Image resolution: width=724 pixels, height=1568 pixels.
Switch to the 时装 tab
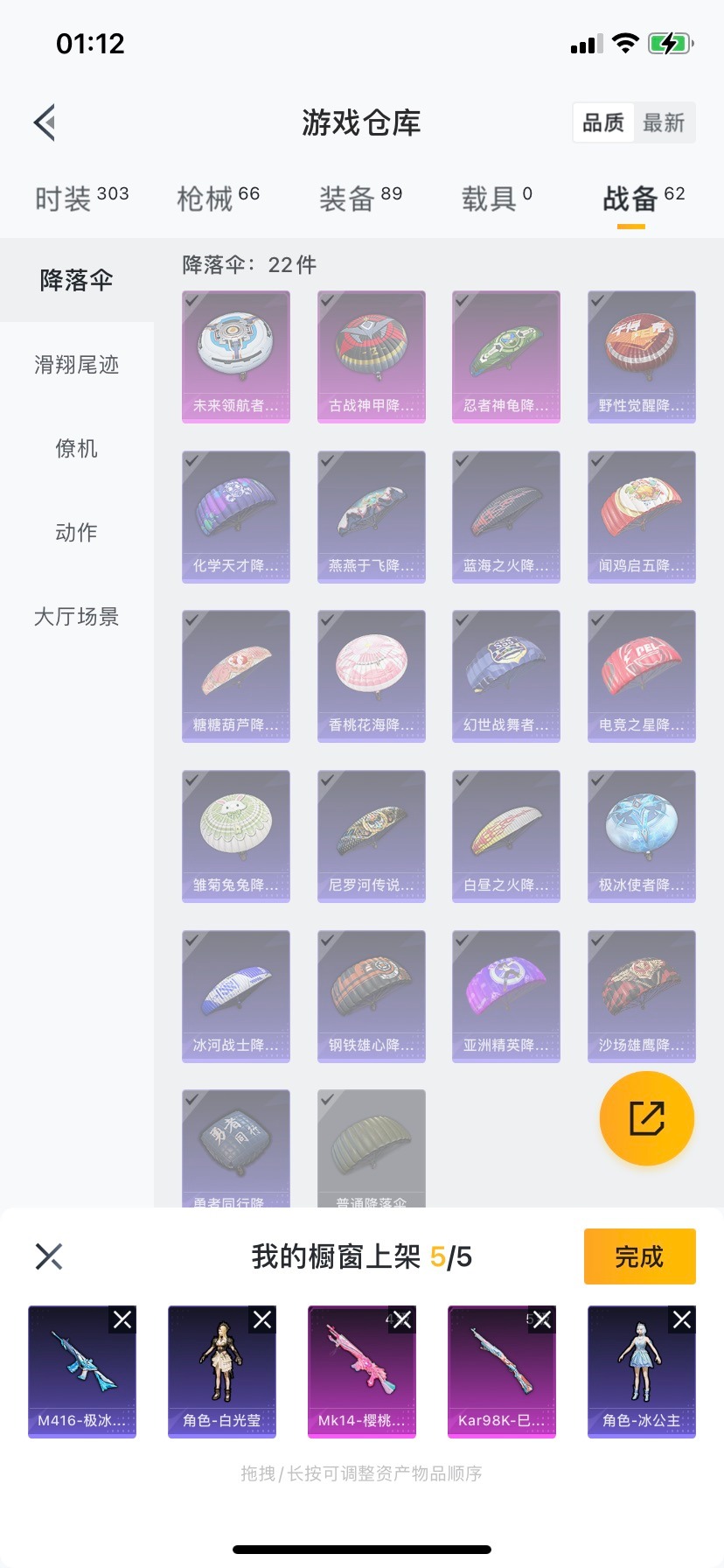click(x=81, y=199)
